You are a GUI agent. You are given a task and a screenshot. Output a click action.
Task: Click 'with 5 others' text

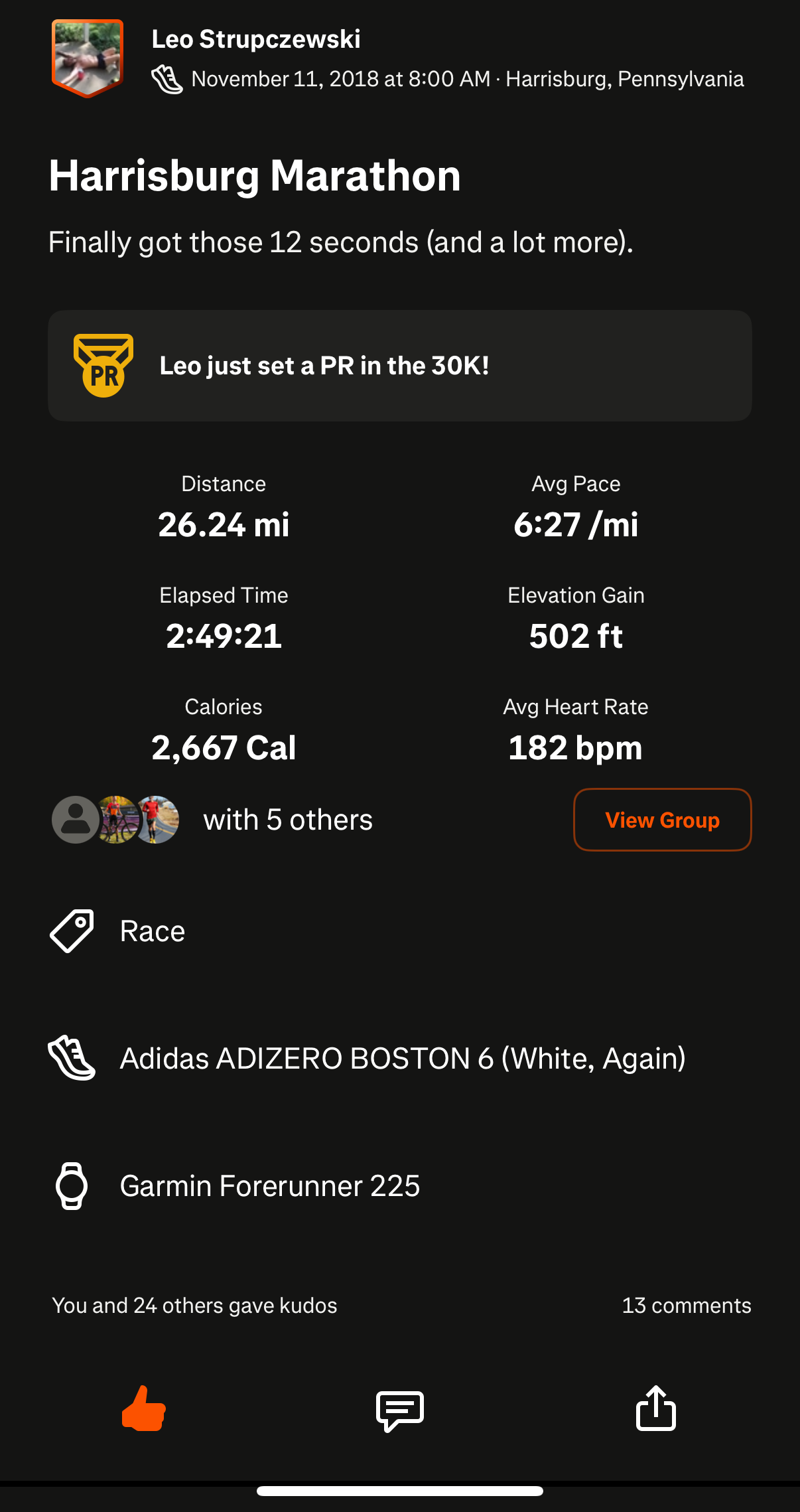tap(288, 819)
